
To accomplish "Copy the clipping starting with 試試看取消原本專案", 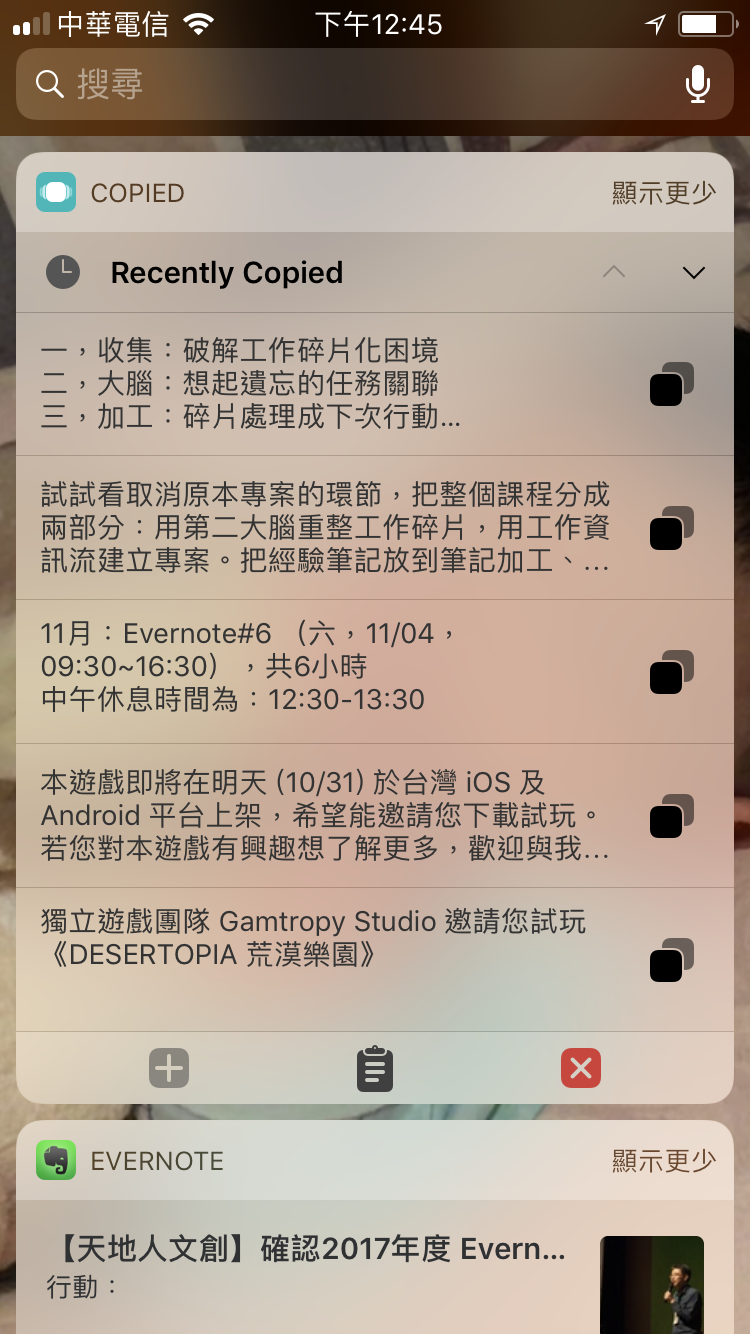I will coord(671,528).
